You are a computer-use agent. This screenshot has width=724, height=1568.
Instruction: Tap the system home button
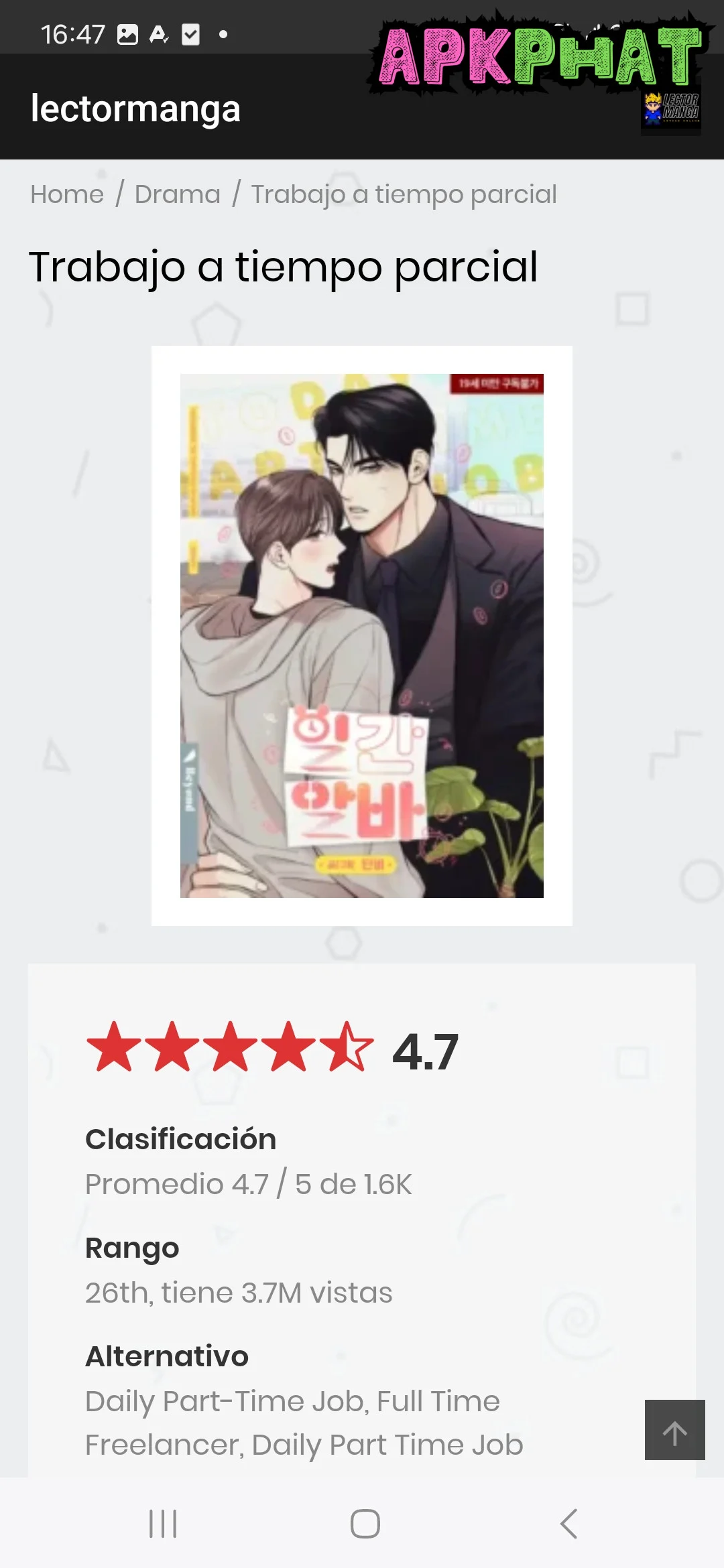[x=365, y=1524]
